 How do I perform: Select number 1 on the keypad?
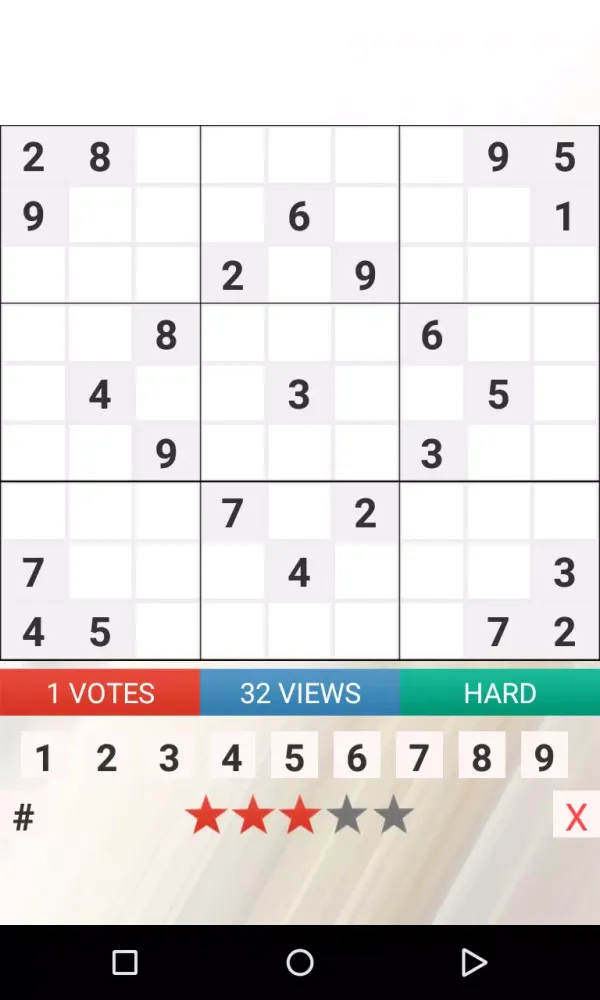[44, 757]
